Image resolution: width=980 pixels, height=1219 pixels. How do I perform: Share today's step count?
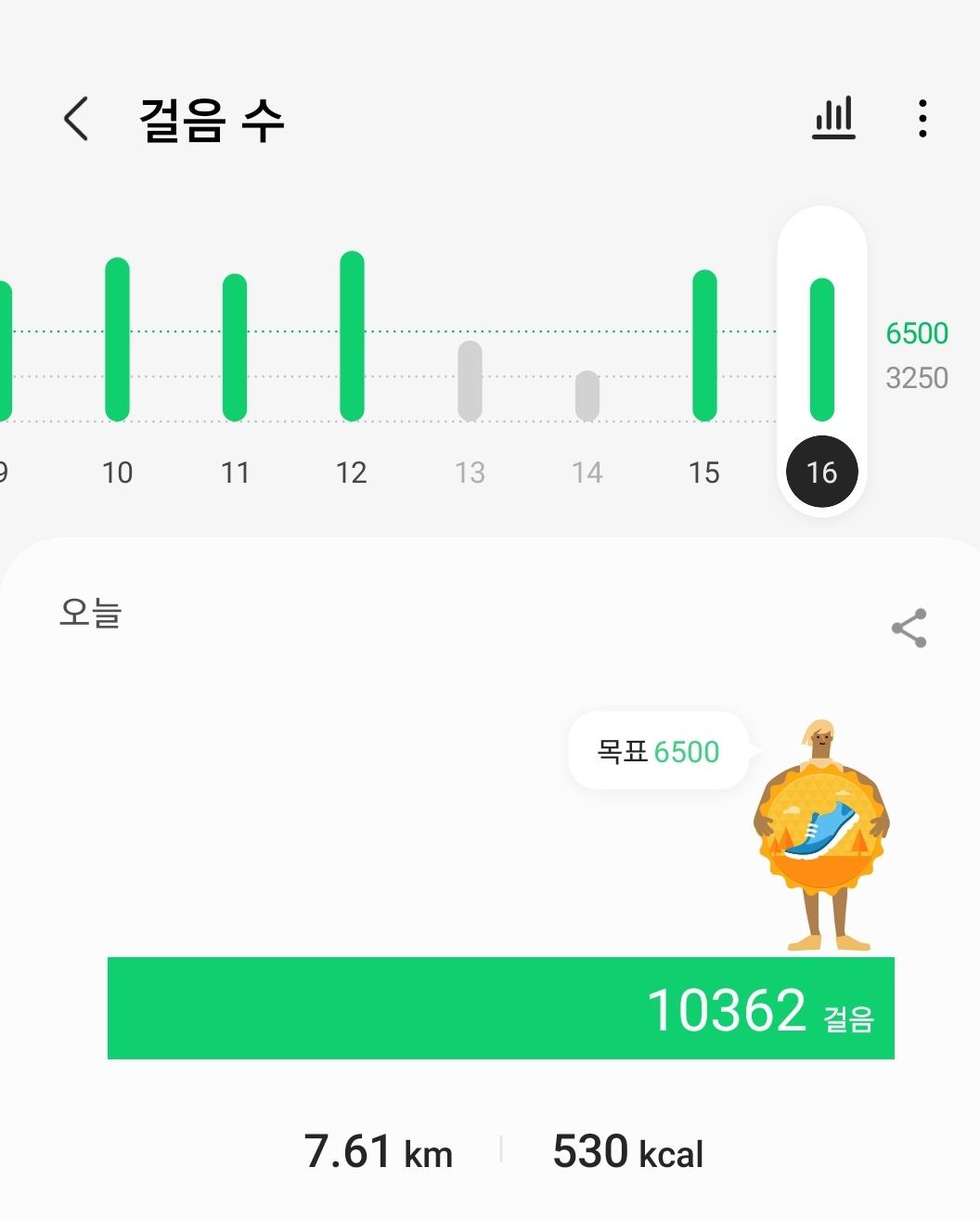[909, 629]
